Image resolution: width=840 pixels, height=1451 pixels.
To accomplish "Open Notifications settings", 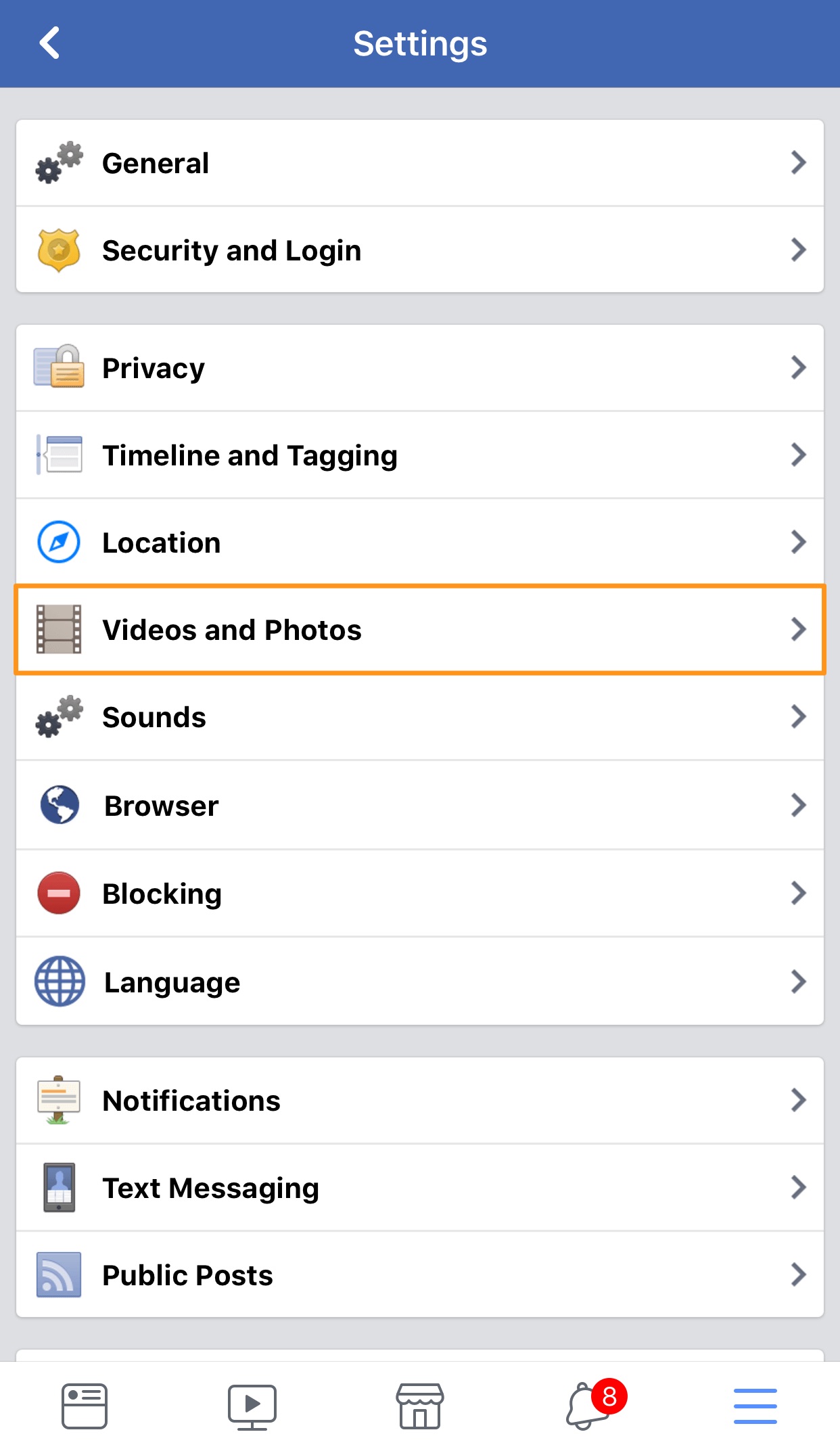I will pyautogui.click(x=420, y=1101).
